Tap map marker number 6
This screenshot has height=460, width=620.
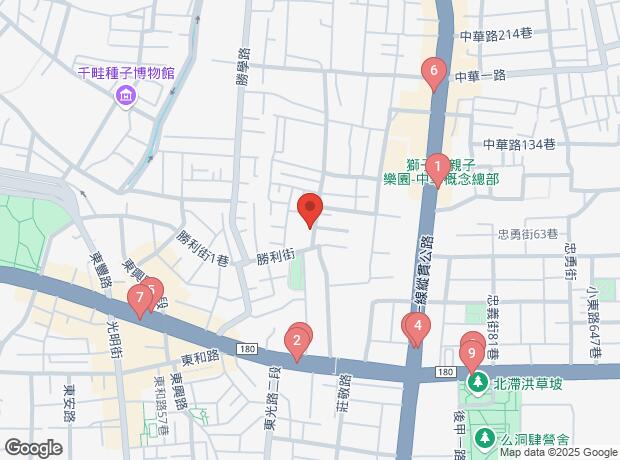coord(434,71)
